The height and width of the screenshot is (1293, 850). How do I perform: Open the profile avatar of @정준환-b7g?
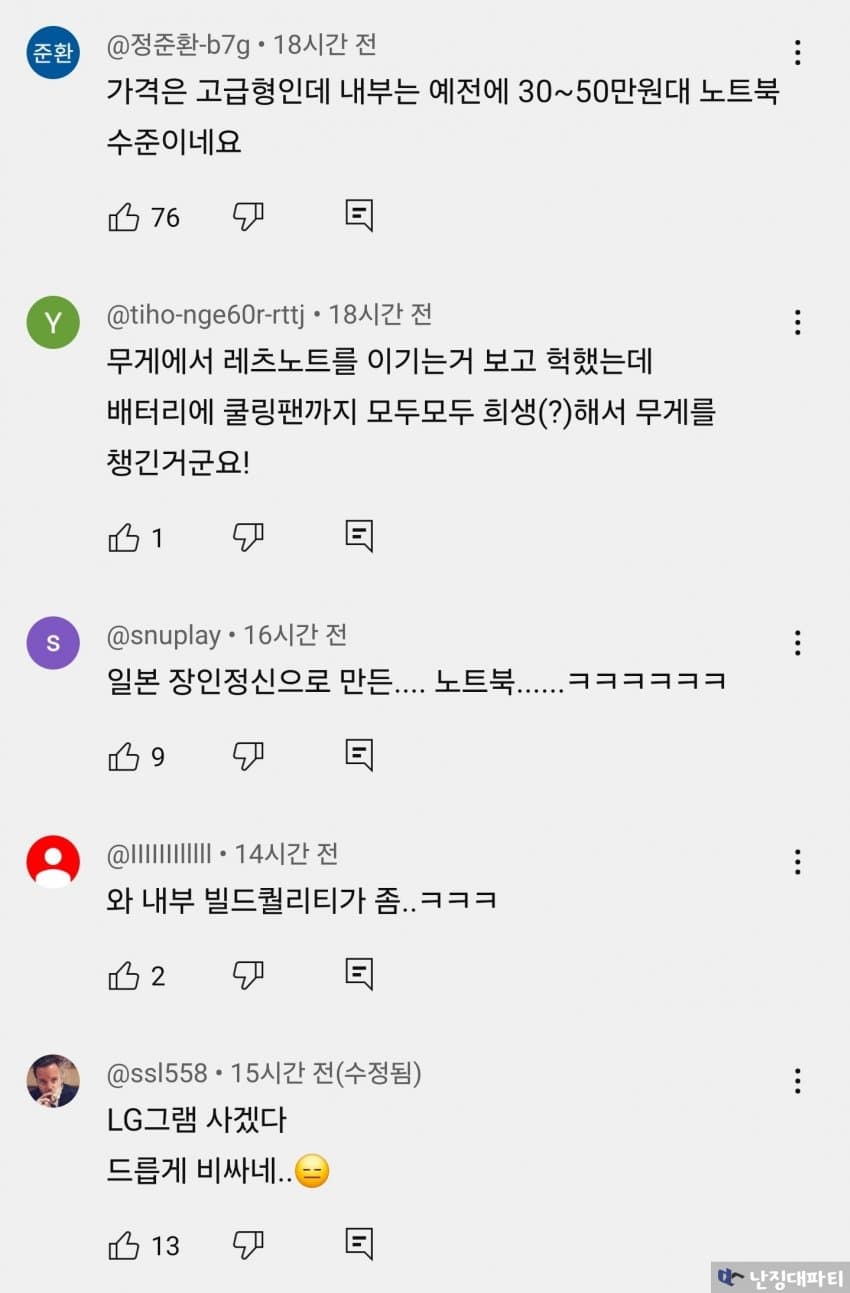(x=53, y=53)
